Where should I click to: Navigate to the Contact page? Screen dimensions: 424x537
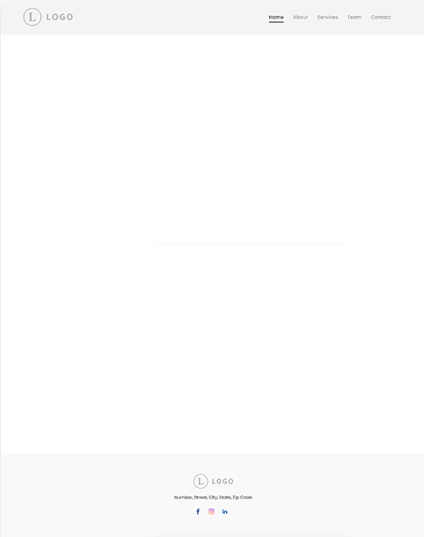click(x=381, y=17)
